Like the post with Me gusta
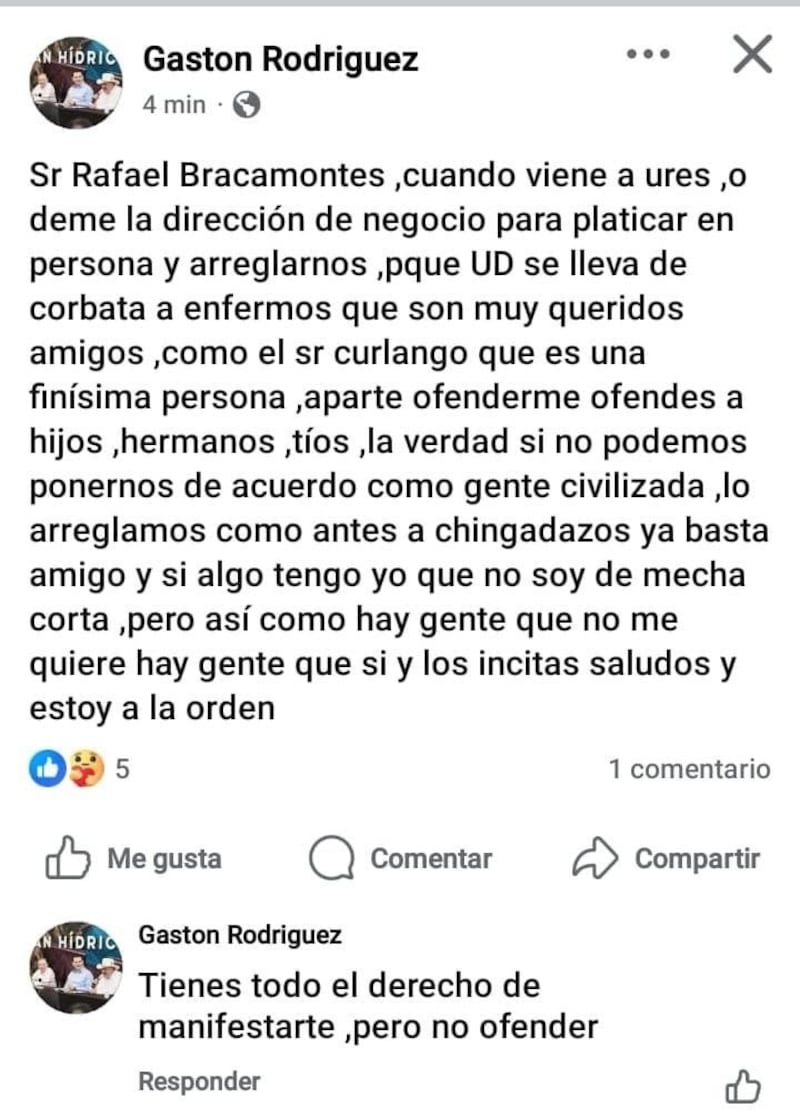Image resolution: width=800 pixels, height=1117 pixels. [x=134, y=859]
